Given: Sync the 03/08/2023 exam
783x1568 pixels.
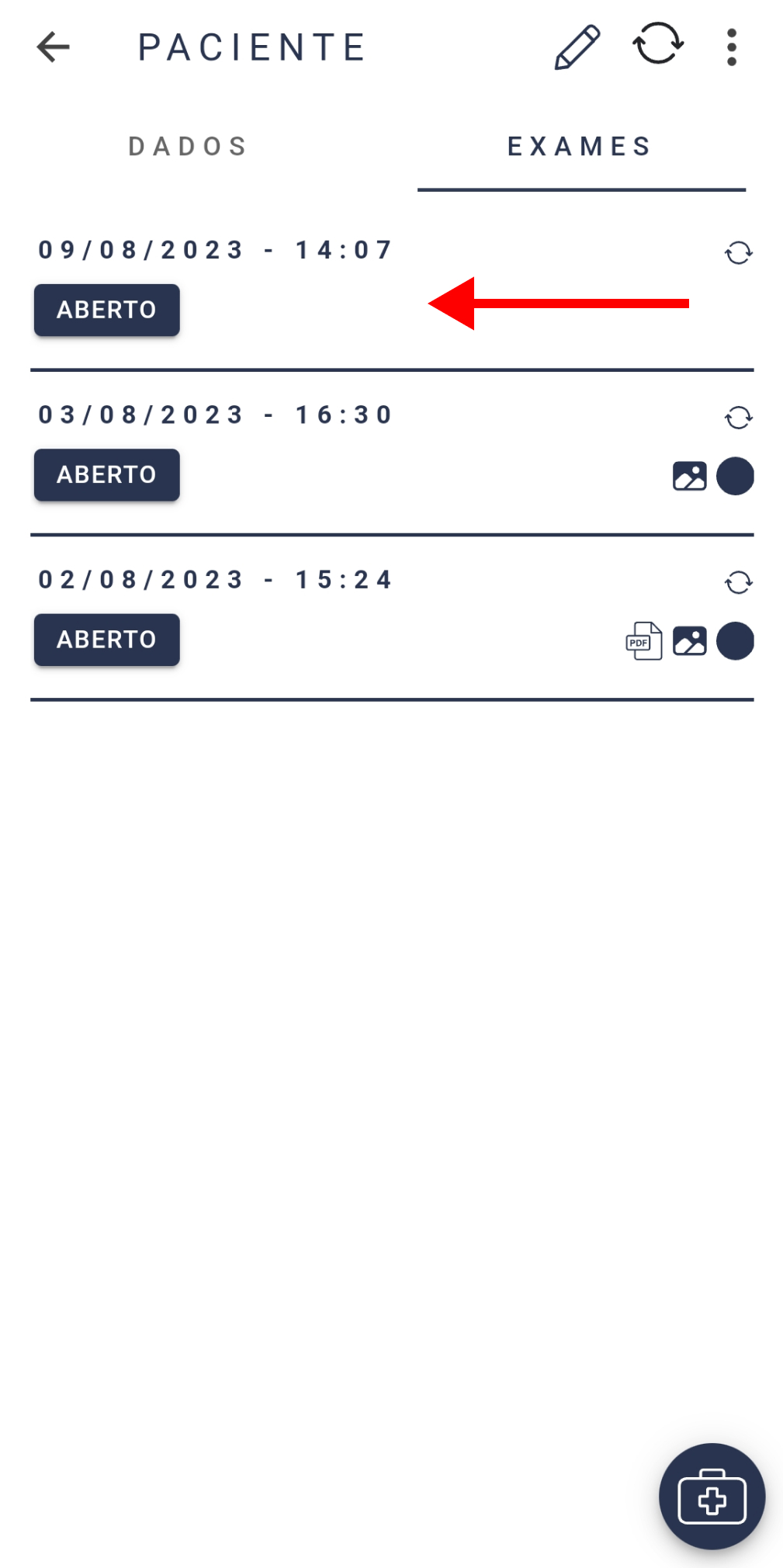Looking at the screenshot, I should click(x=738, y=418).
